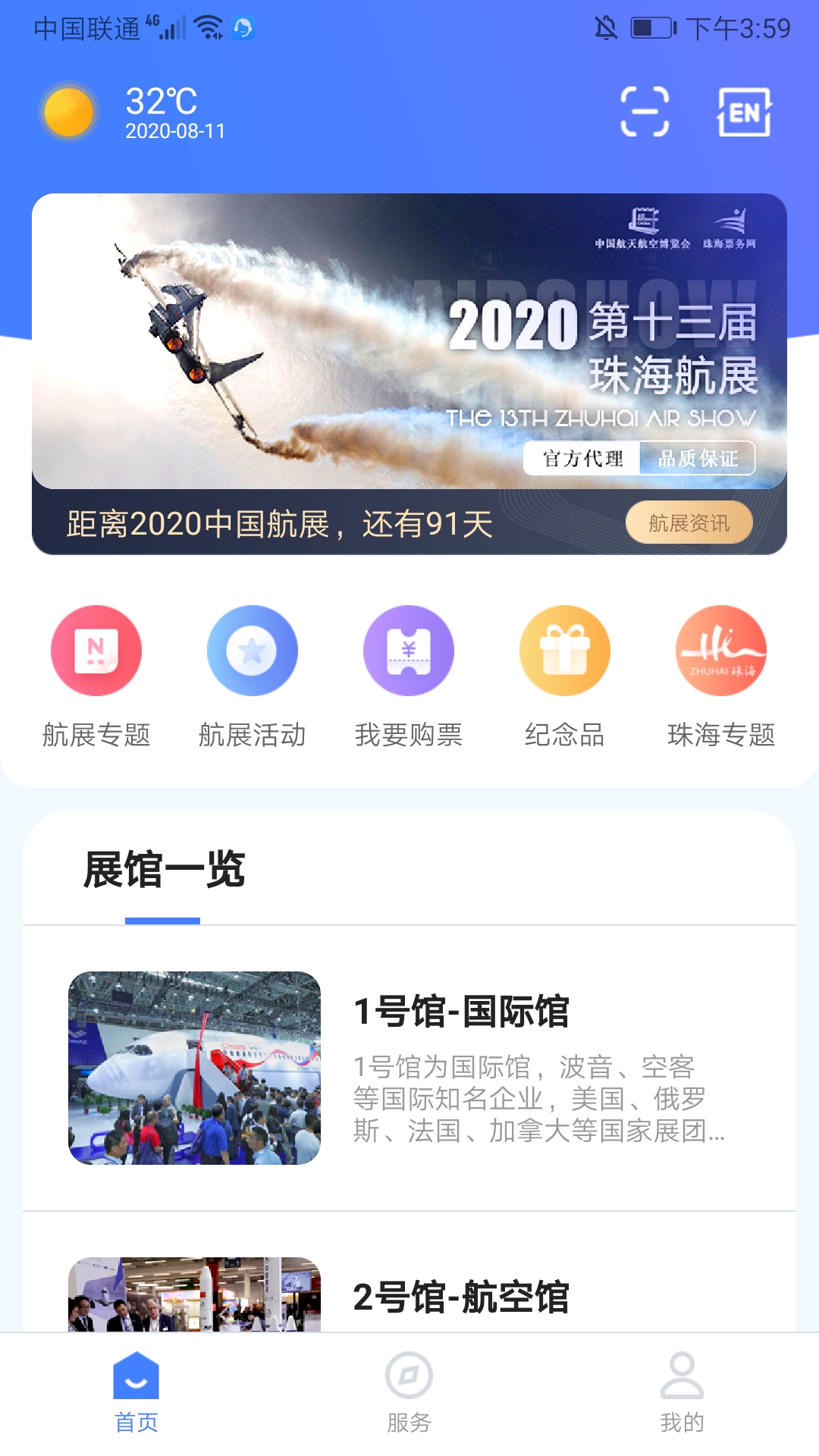Tap the weather sun icon

67,111
